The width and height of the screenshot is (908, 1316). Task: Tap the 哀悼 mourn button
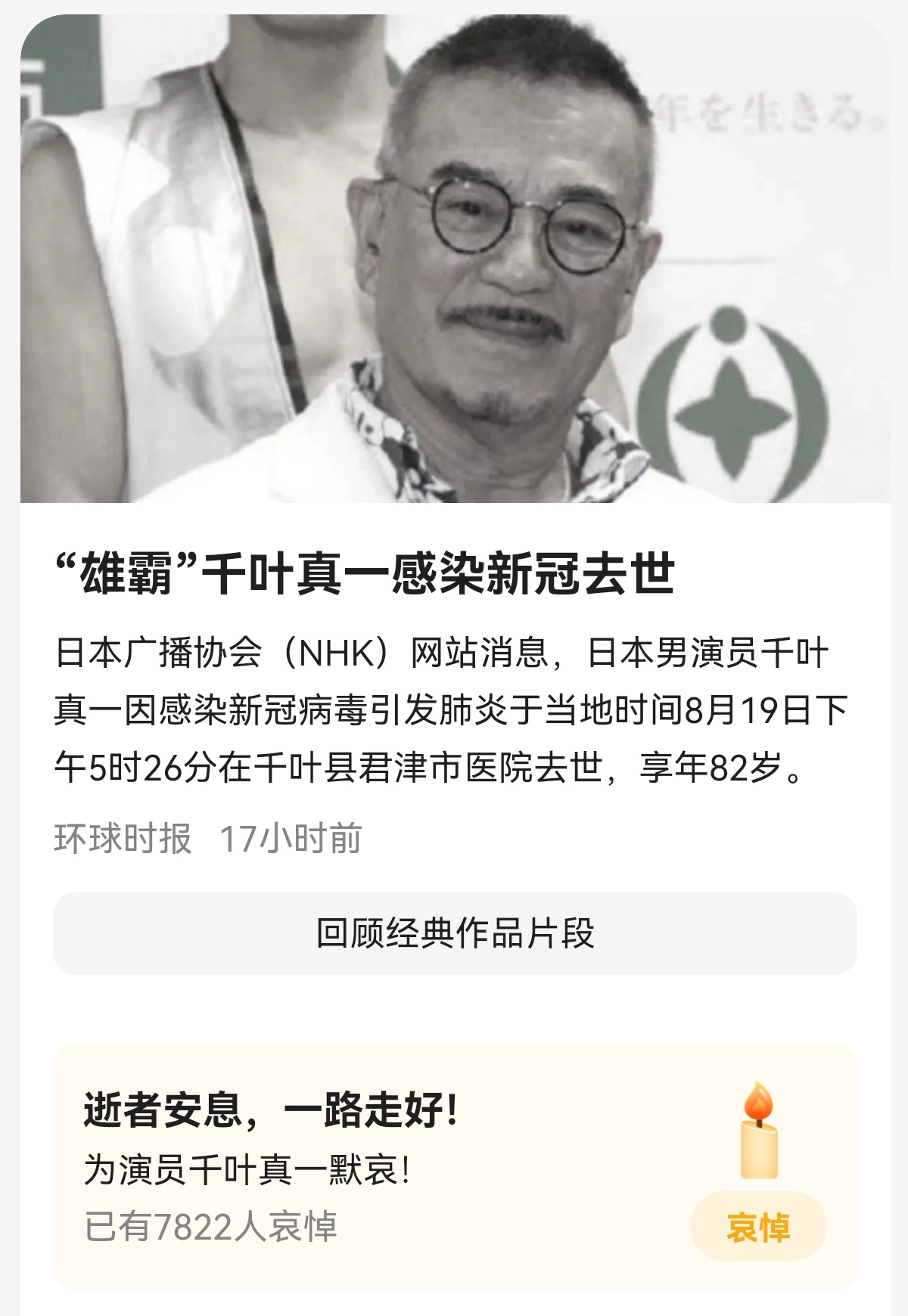757,1227
